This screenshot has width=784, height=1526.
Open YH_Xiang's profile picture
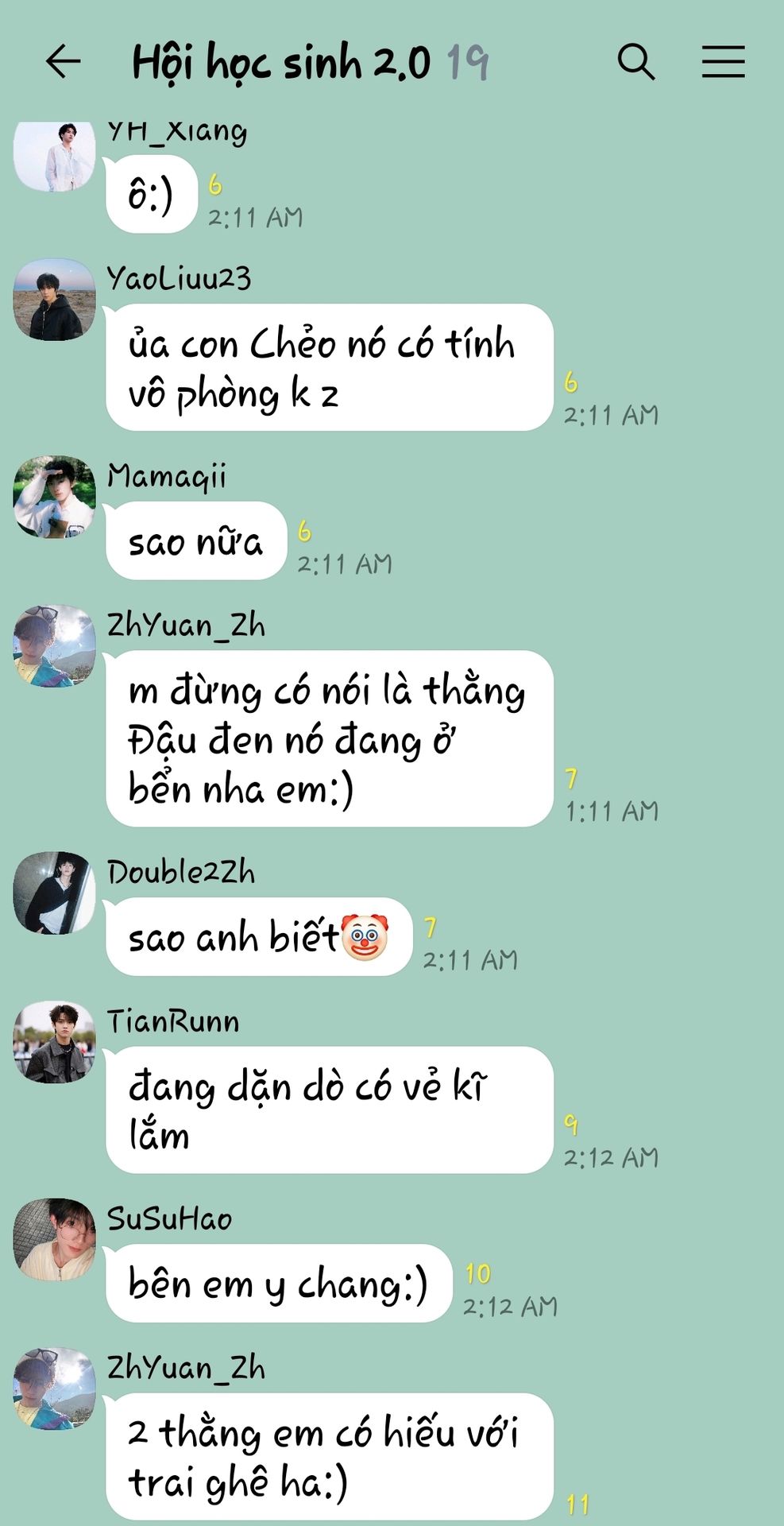click(x=54, y=157)
